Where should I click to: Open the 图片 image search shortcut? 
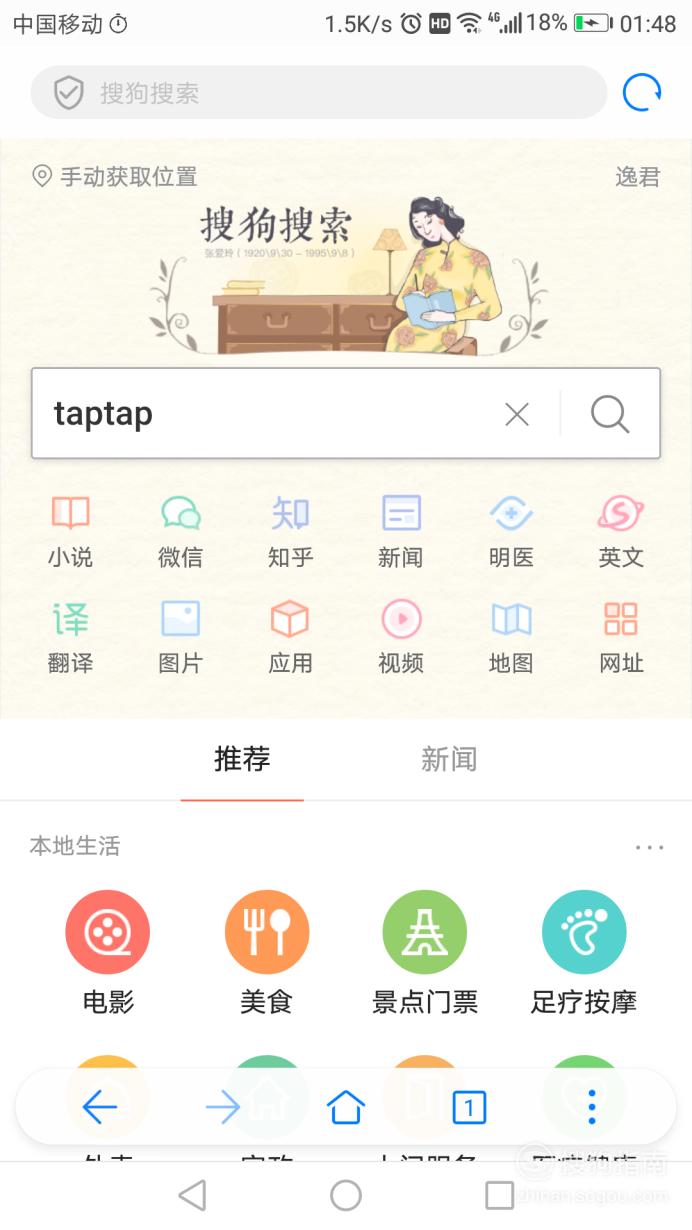[x=181, y=637]
